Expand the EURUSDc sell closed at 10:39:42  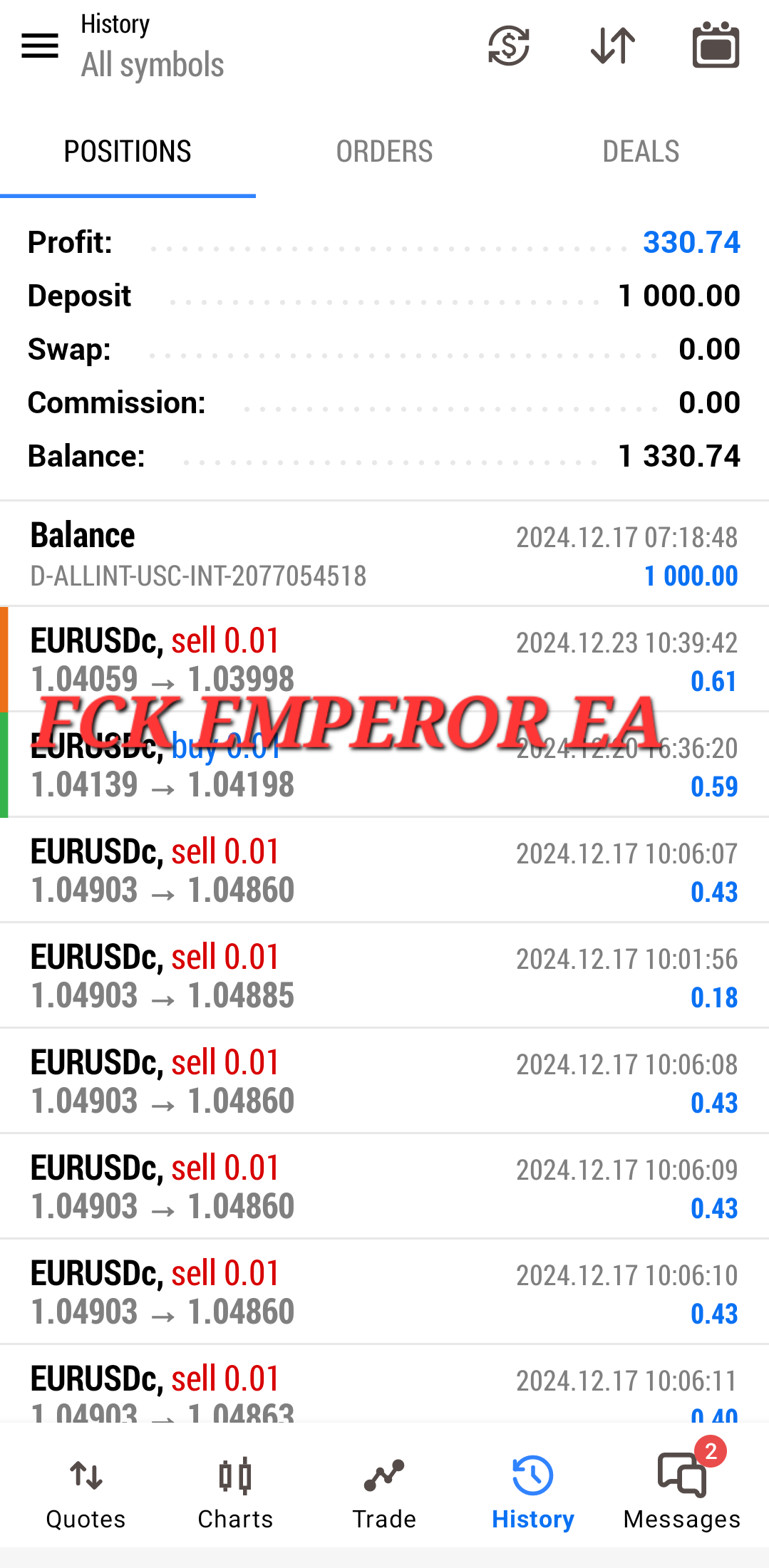pos(385,659)
